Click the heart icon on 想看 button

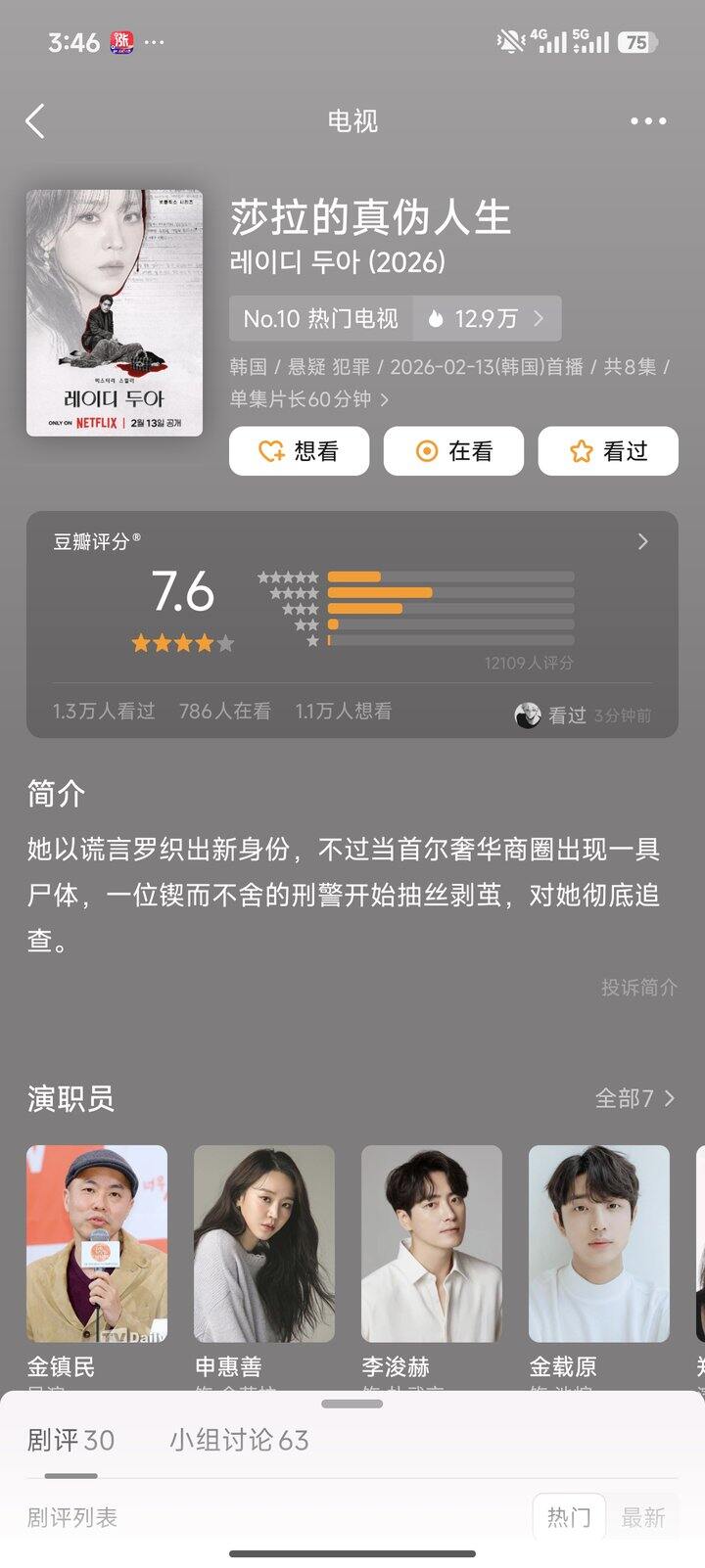270,450
